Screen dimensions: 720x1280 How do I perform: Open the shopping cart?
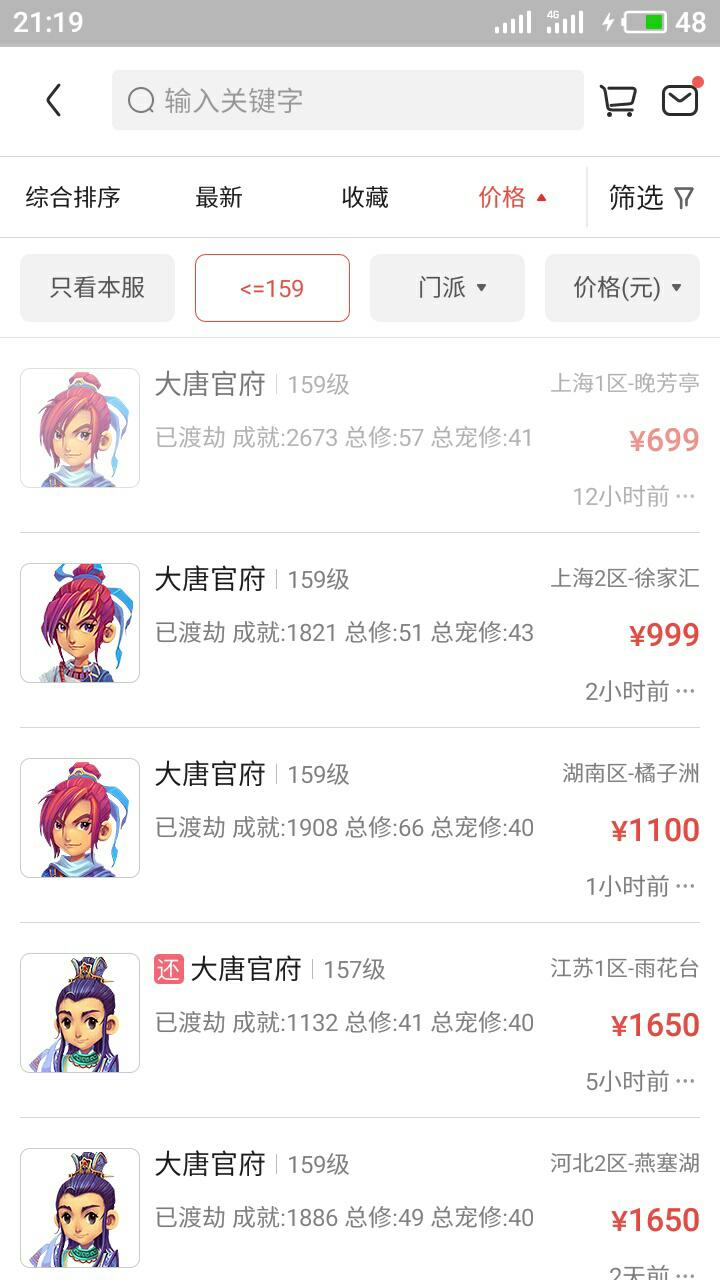click(x=618, y=100)
